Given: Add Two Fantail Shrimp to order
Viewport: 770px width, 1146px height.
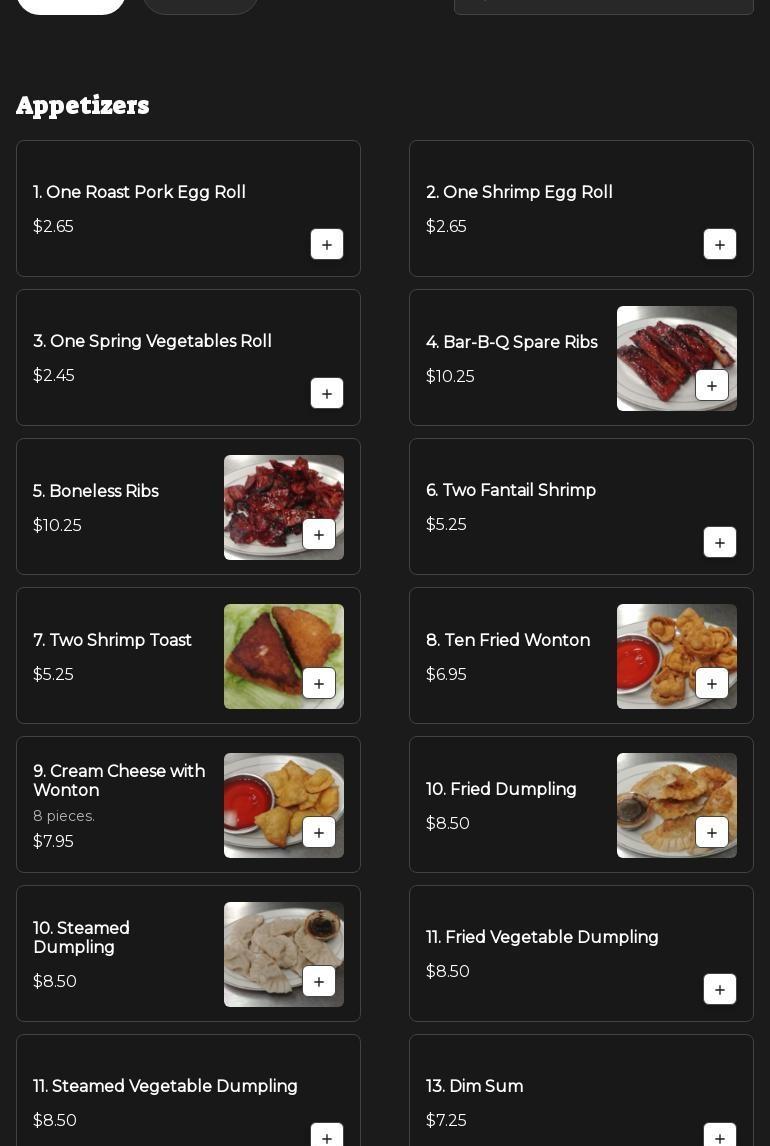Looking at the screenshot, I should pos(720,543).
